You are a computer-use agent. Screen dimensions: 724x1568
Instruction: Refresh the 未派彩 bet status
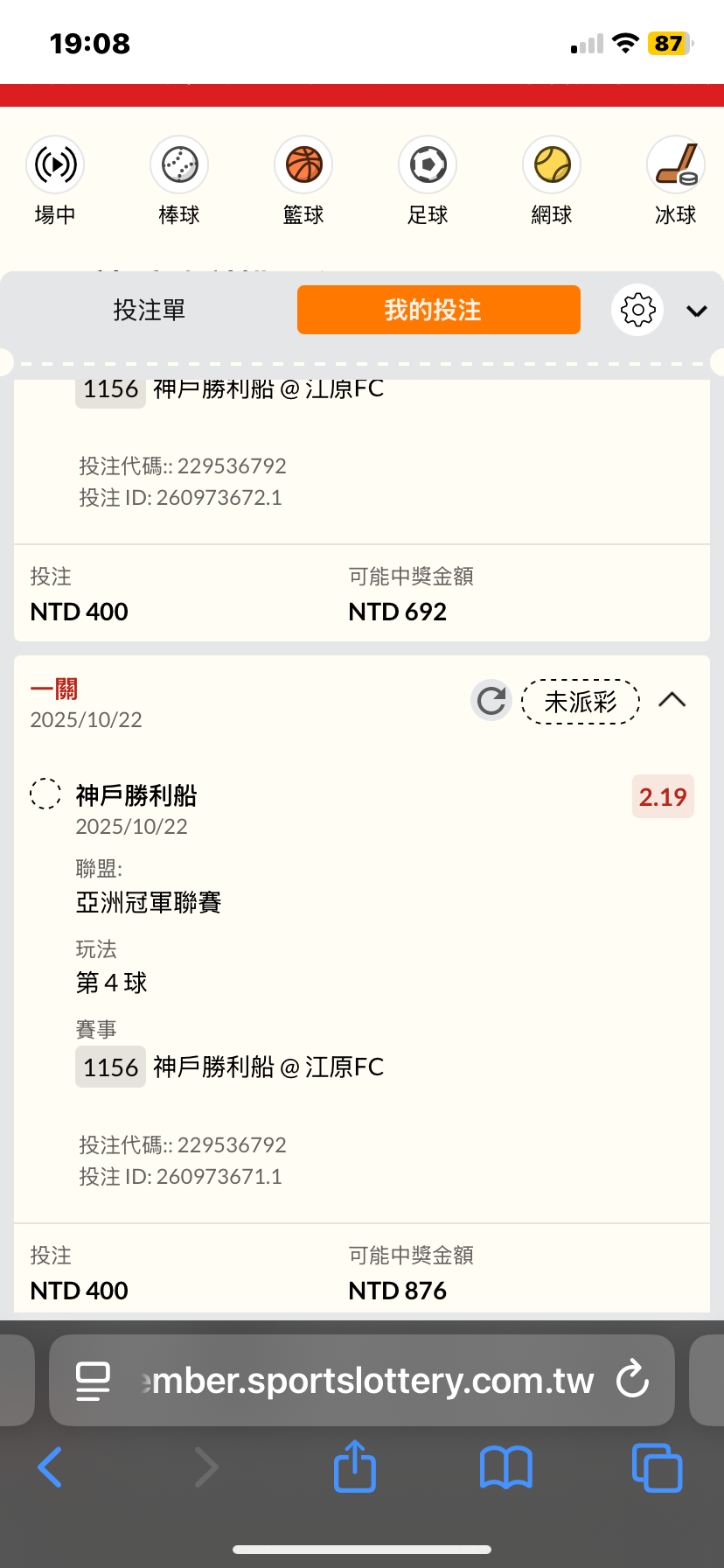point(491,701)
